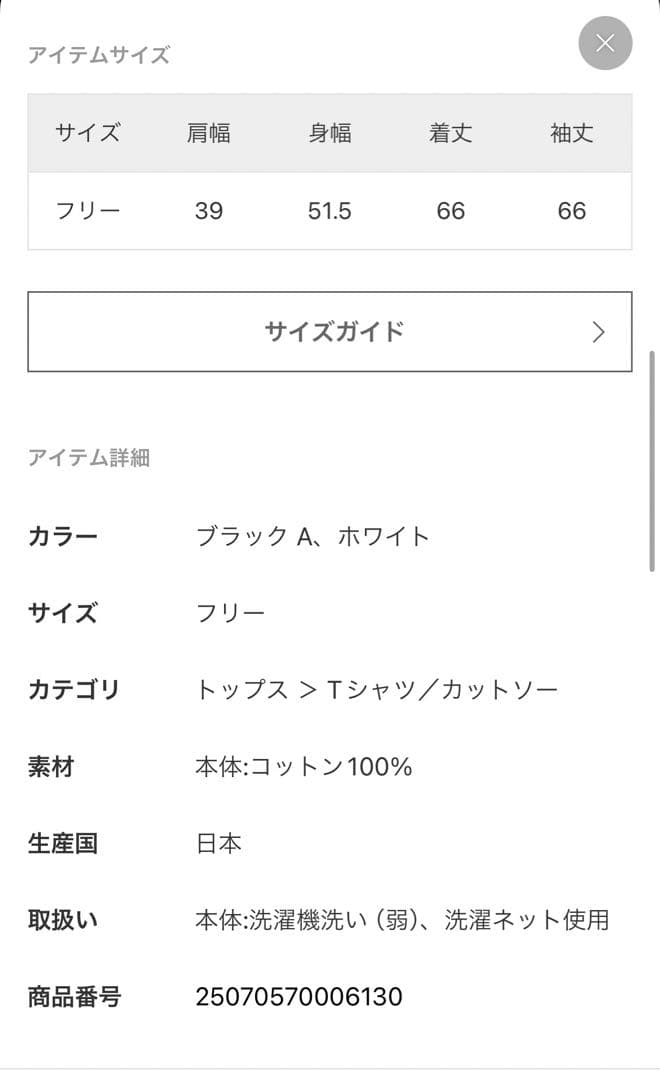
Task: Close the item details sheet
Action: coord(605,43)
